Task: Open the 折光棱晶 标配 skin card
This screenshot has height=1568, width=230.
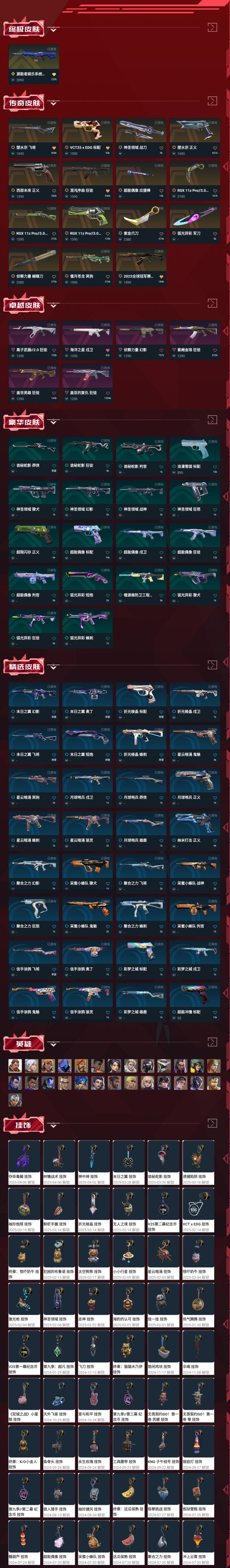Action: coord(140,701)
